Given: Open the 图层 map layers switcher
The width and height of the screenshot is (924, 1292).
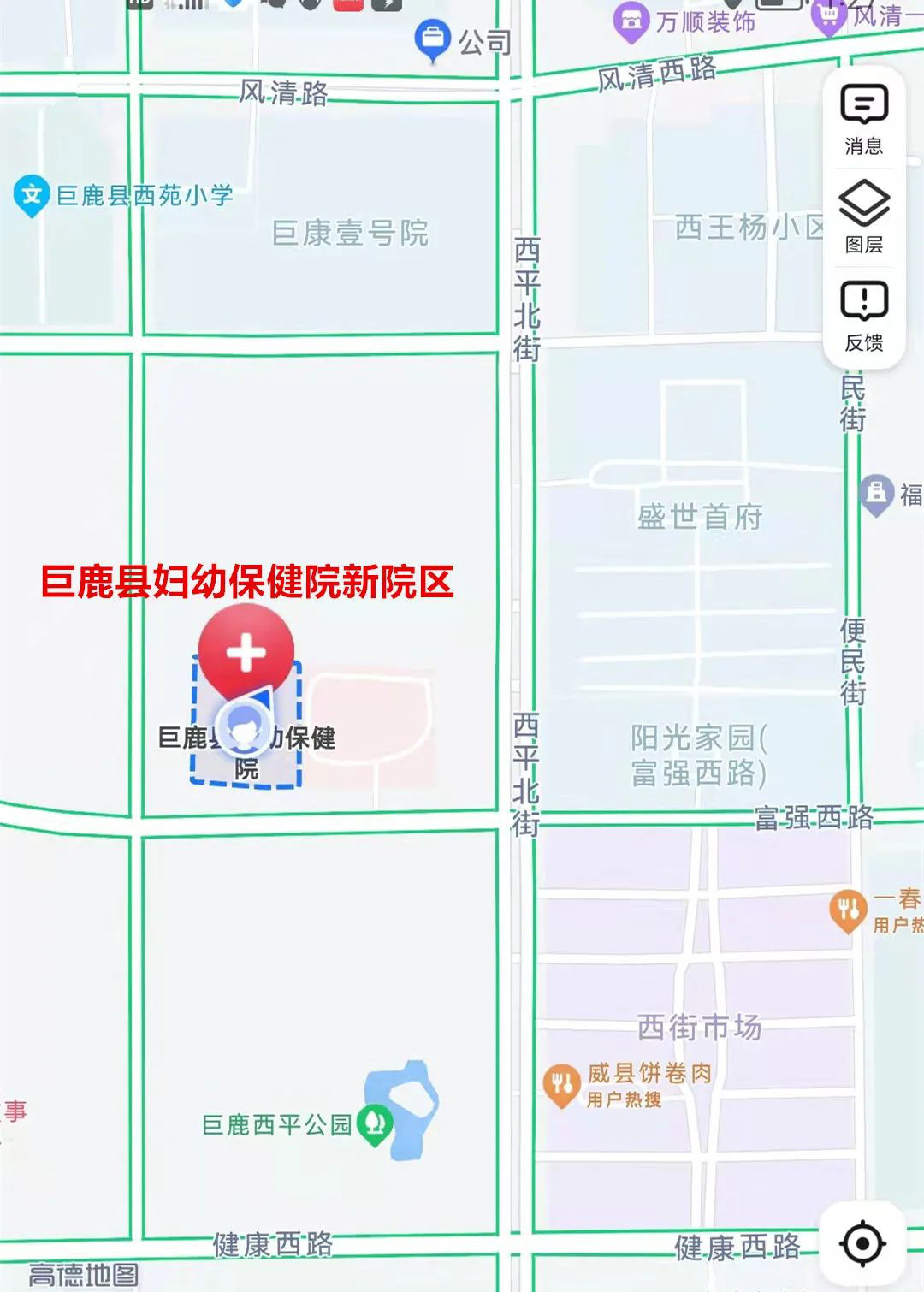Looking at the screenshot, I should 862,216.
